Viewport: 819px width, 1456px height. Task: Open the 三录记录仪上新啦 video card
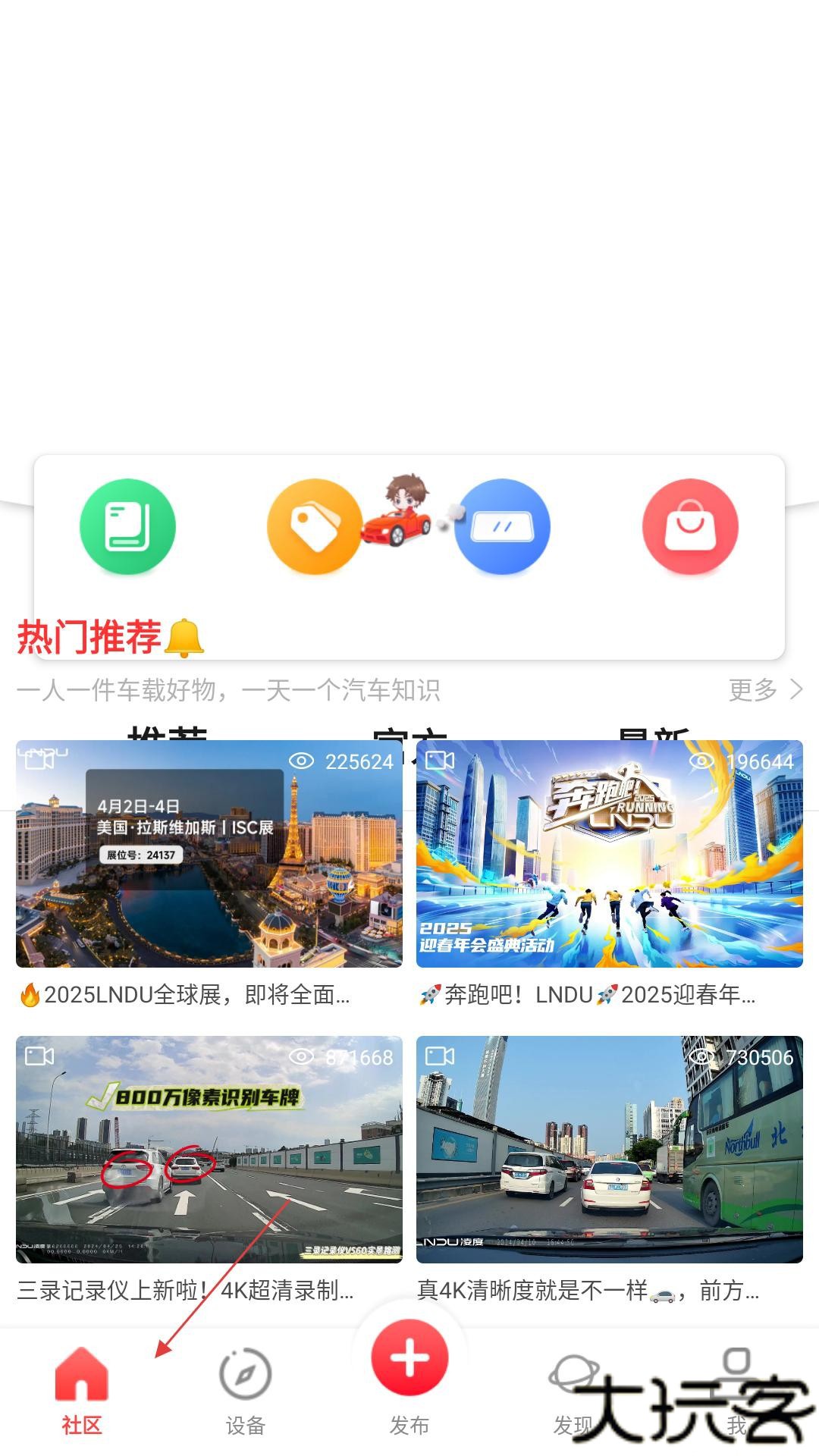(209, 1149)
